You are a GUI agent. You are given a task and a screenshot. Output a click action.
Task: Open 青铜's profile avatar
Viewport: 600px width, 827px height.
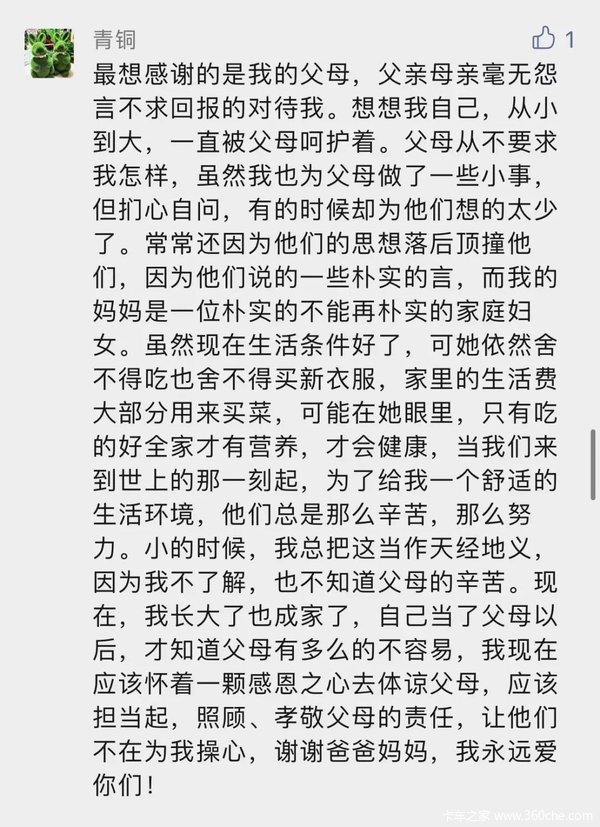[x=49, y=53]
